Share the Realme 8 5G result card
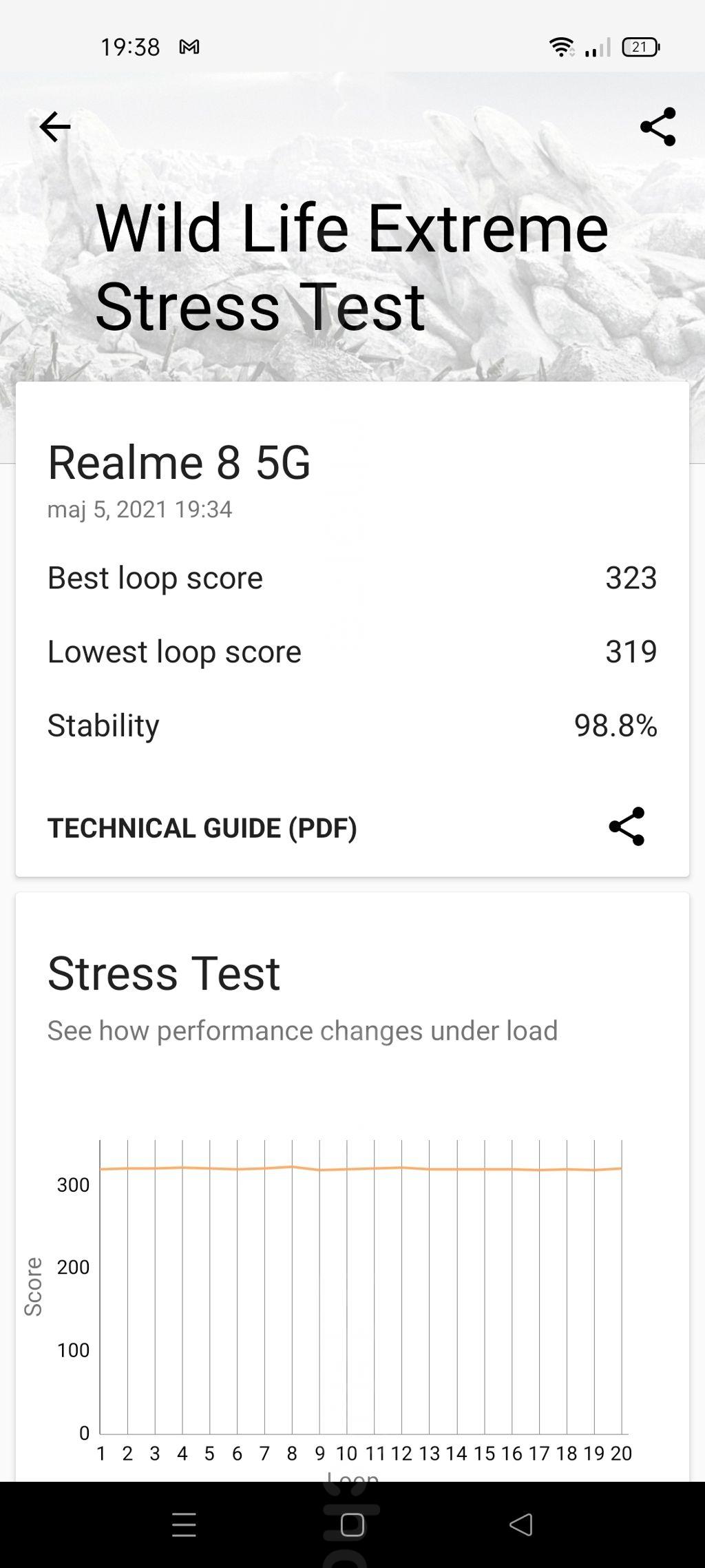This screenshot has height=1568, width=705. [627, 827]
